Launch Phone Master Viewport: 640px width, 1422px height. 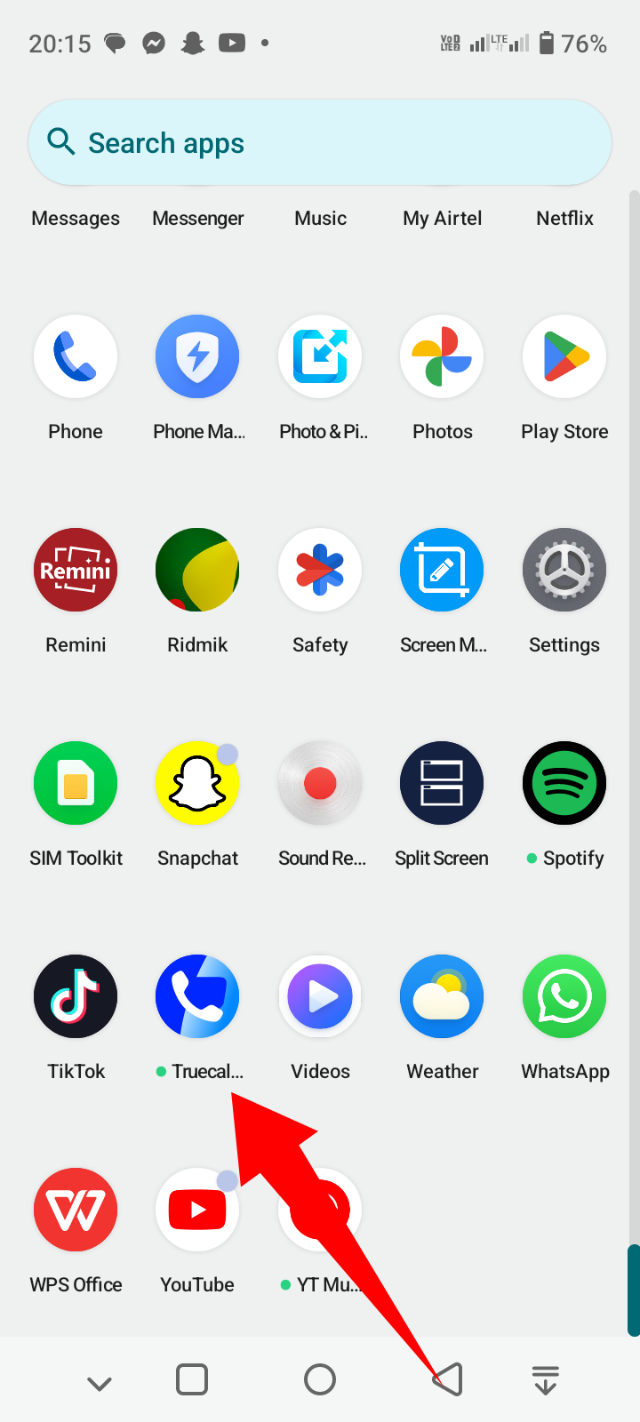click(x=198, y=357)
